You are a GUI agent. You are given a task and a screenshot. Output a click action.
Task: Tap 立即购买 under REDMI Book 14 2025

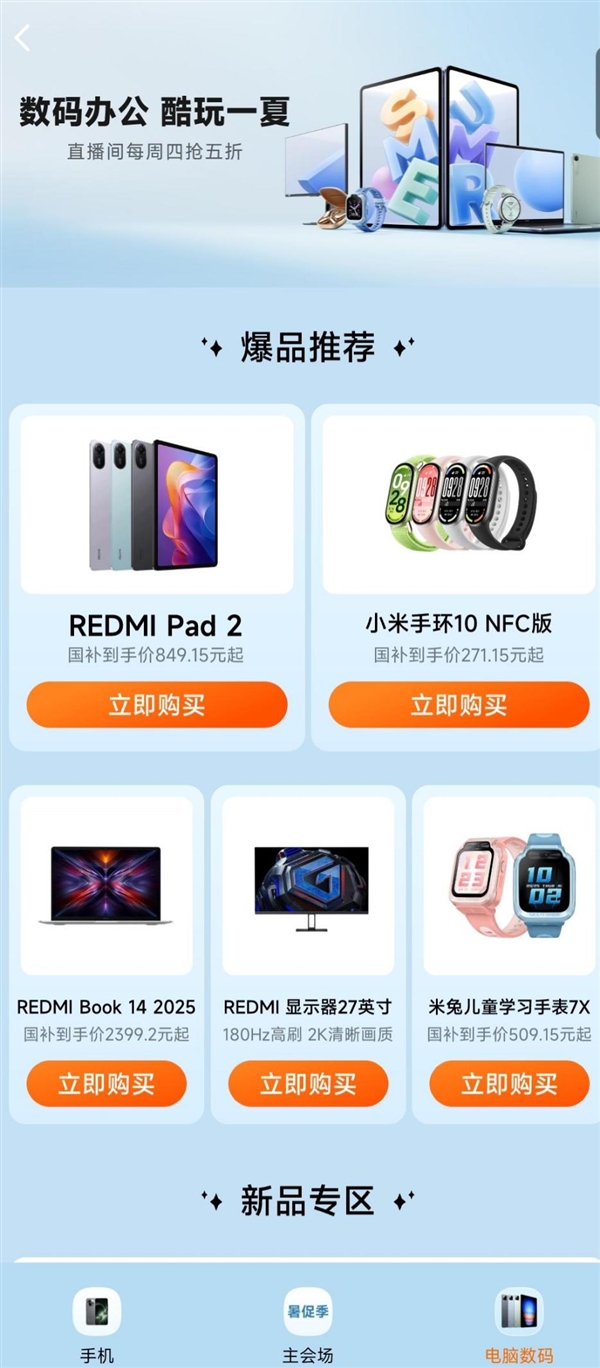click(106, 1084)
